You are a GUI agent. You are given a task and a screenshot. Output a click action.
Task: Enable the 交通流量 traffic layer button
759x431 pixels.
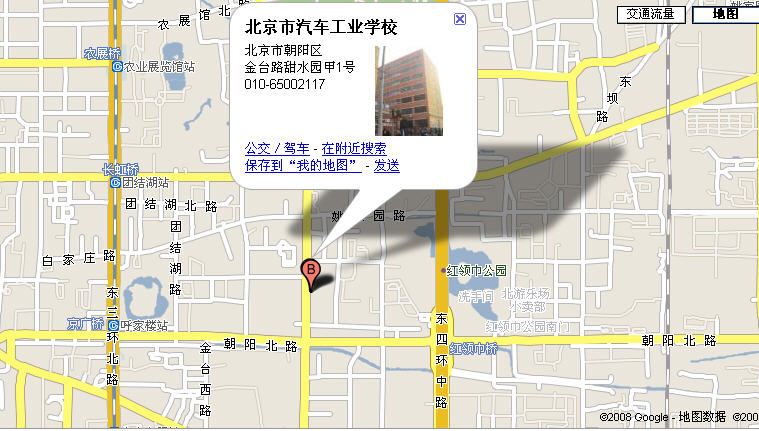coord(650,14)
